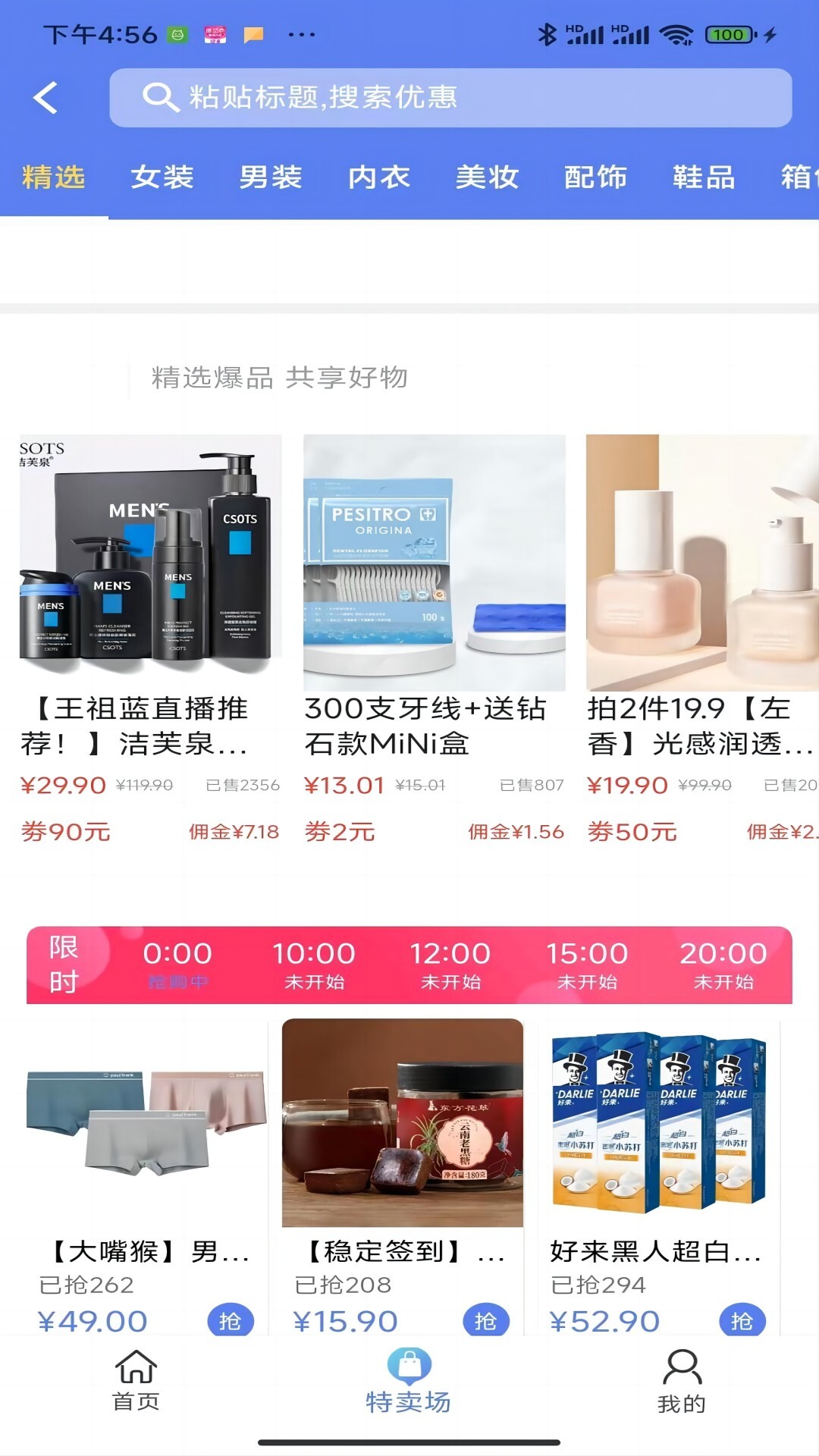Switch to the 男装 category tab
The image size is (819, 1456).
coord(269,177)
